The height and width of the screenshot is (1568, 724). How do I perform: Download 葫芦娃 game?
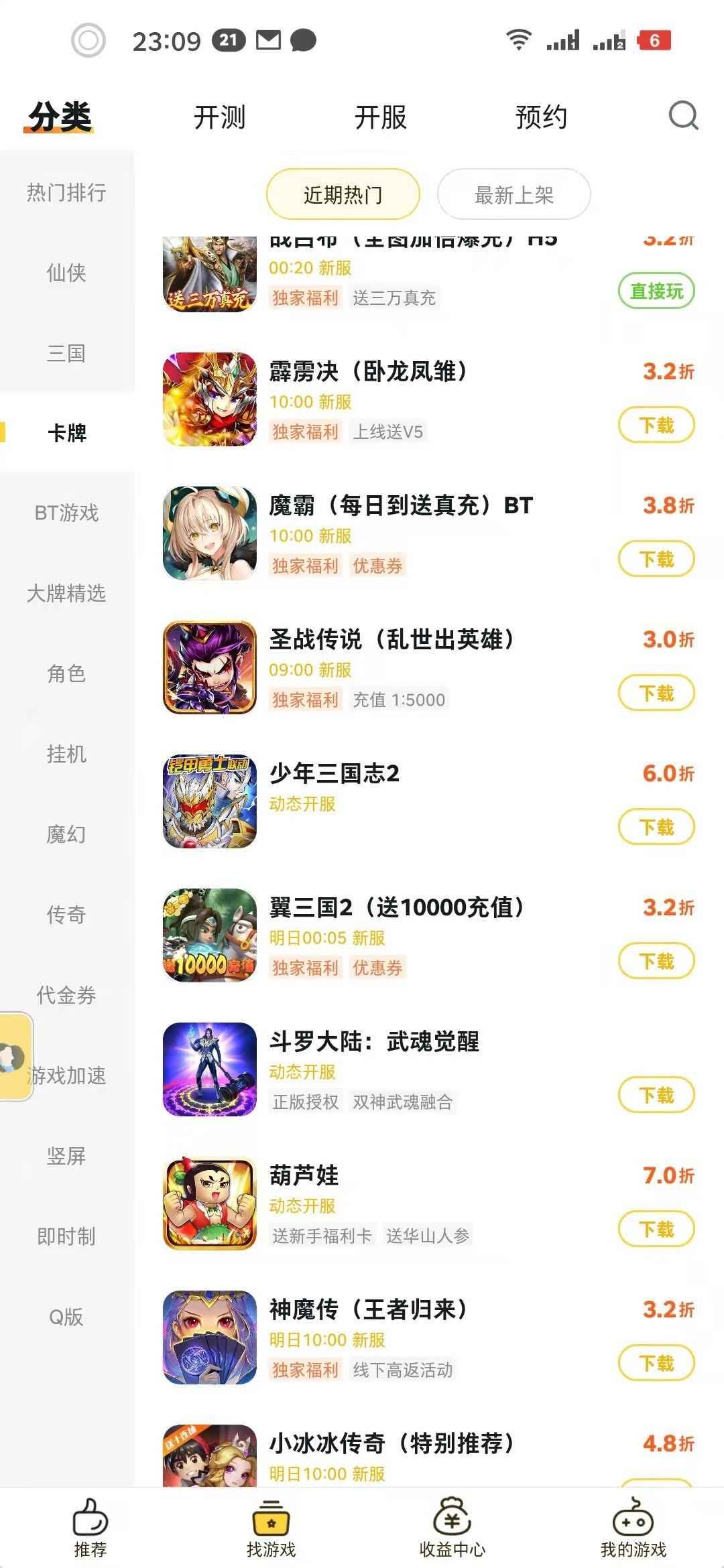pyautogui.click(x=656, y=1229)
